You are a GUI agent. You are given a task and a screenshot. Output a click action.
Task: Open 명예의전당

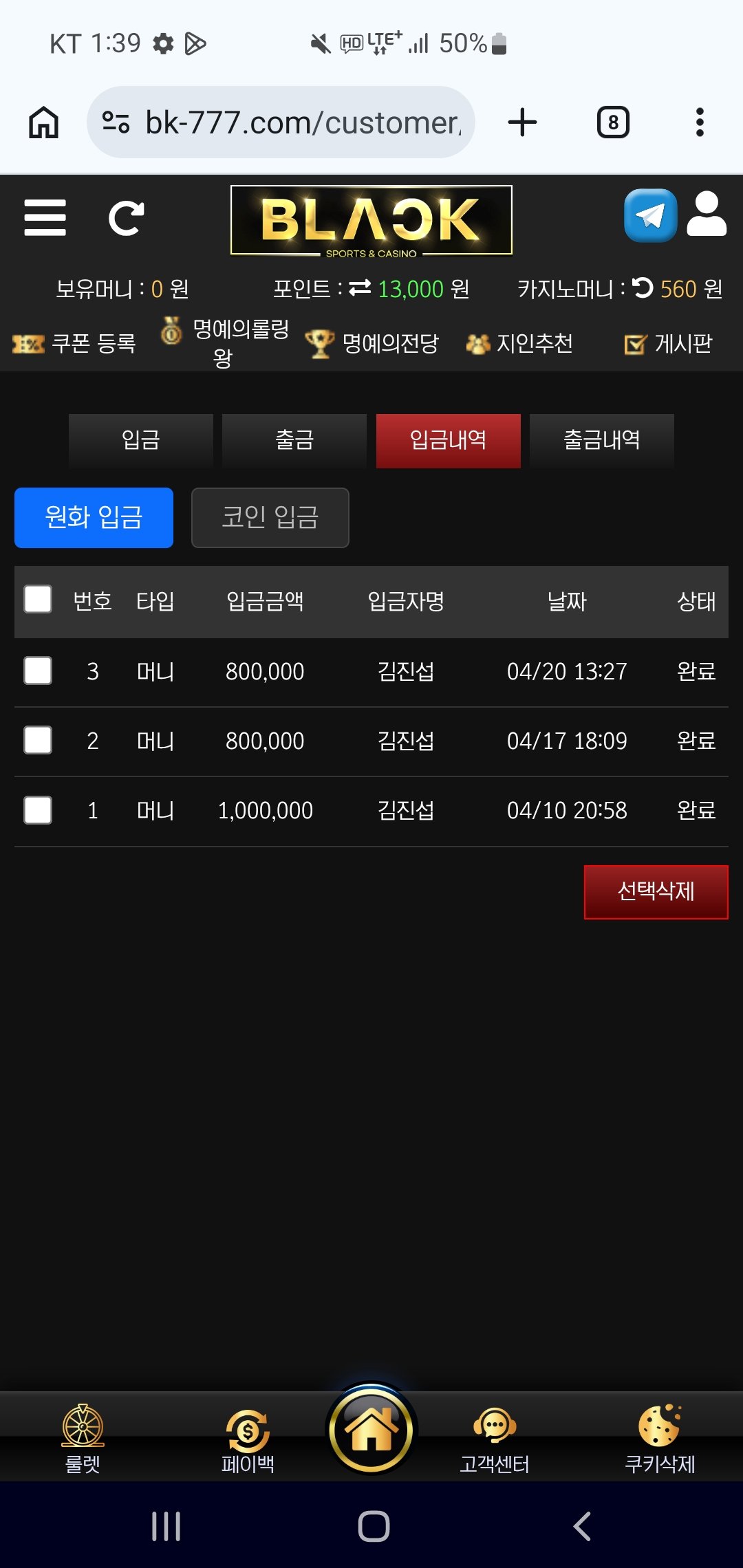373,343
